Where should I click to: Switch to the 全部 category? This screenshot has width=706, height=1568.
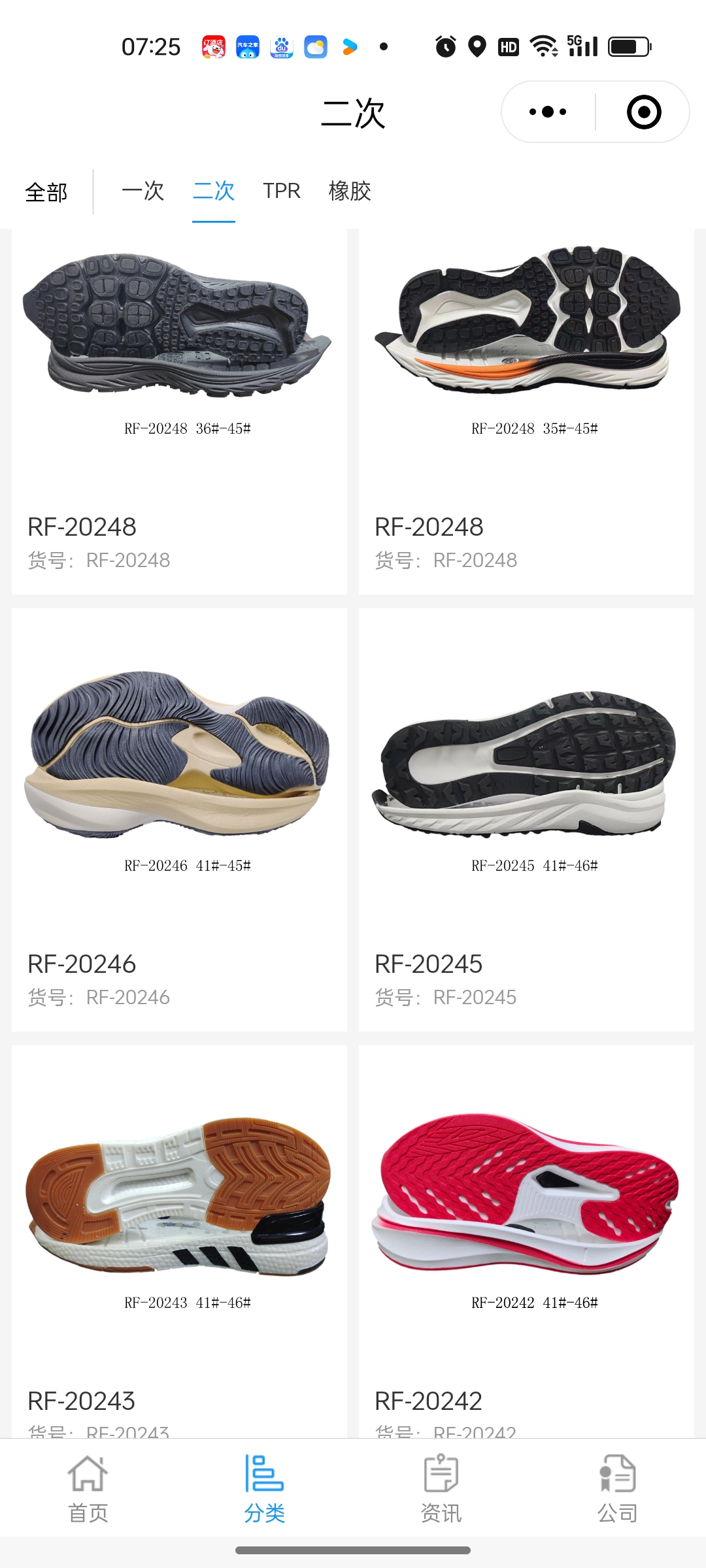(x=46, y=192)
